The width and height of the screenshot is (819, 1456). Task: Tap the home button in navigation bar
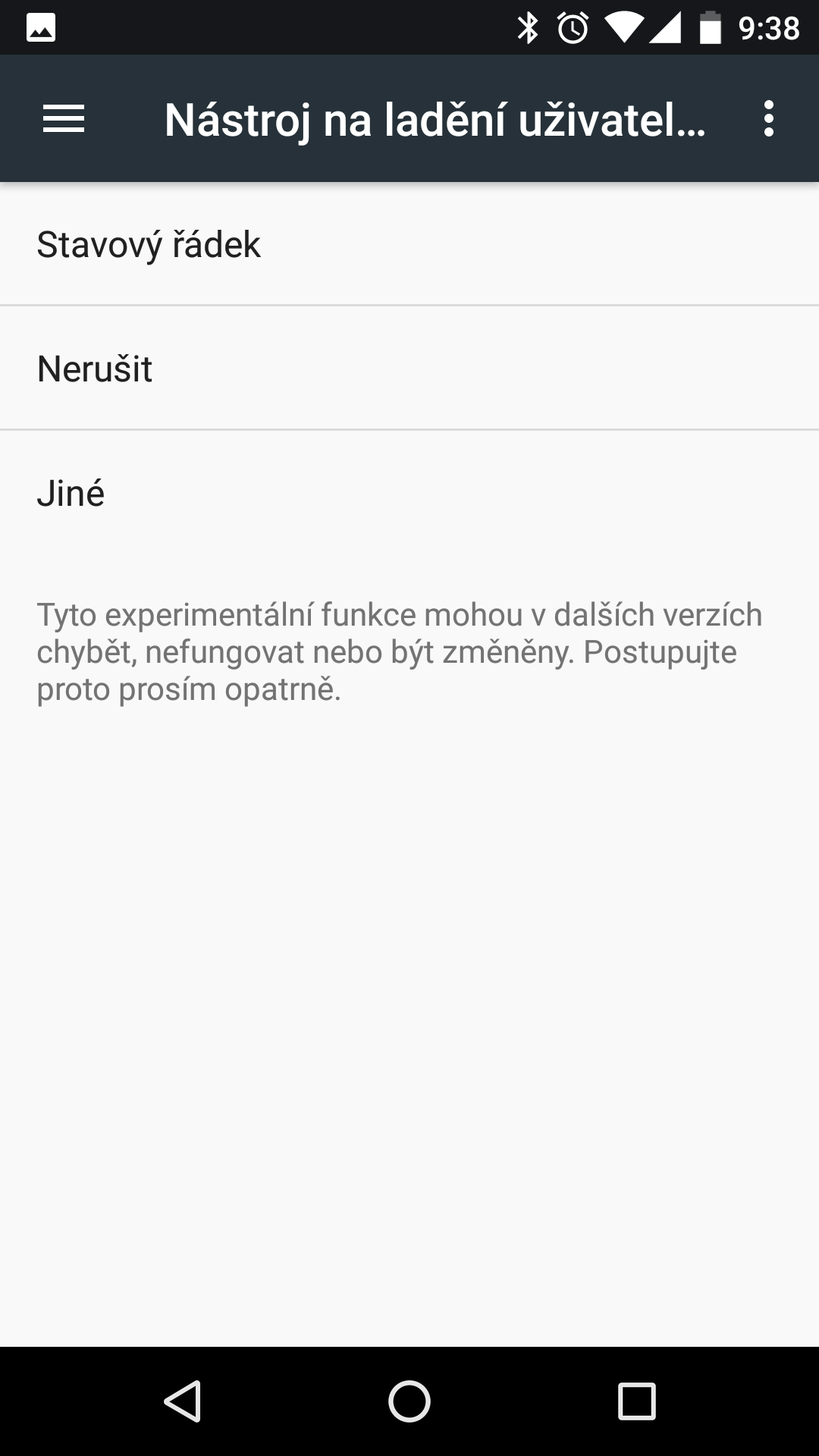tap(409, 1401)
